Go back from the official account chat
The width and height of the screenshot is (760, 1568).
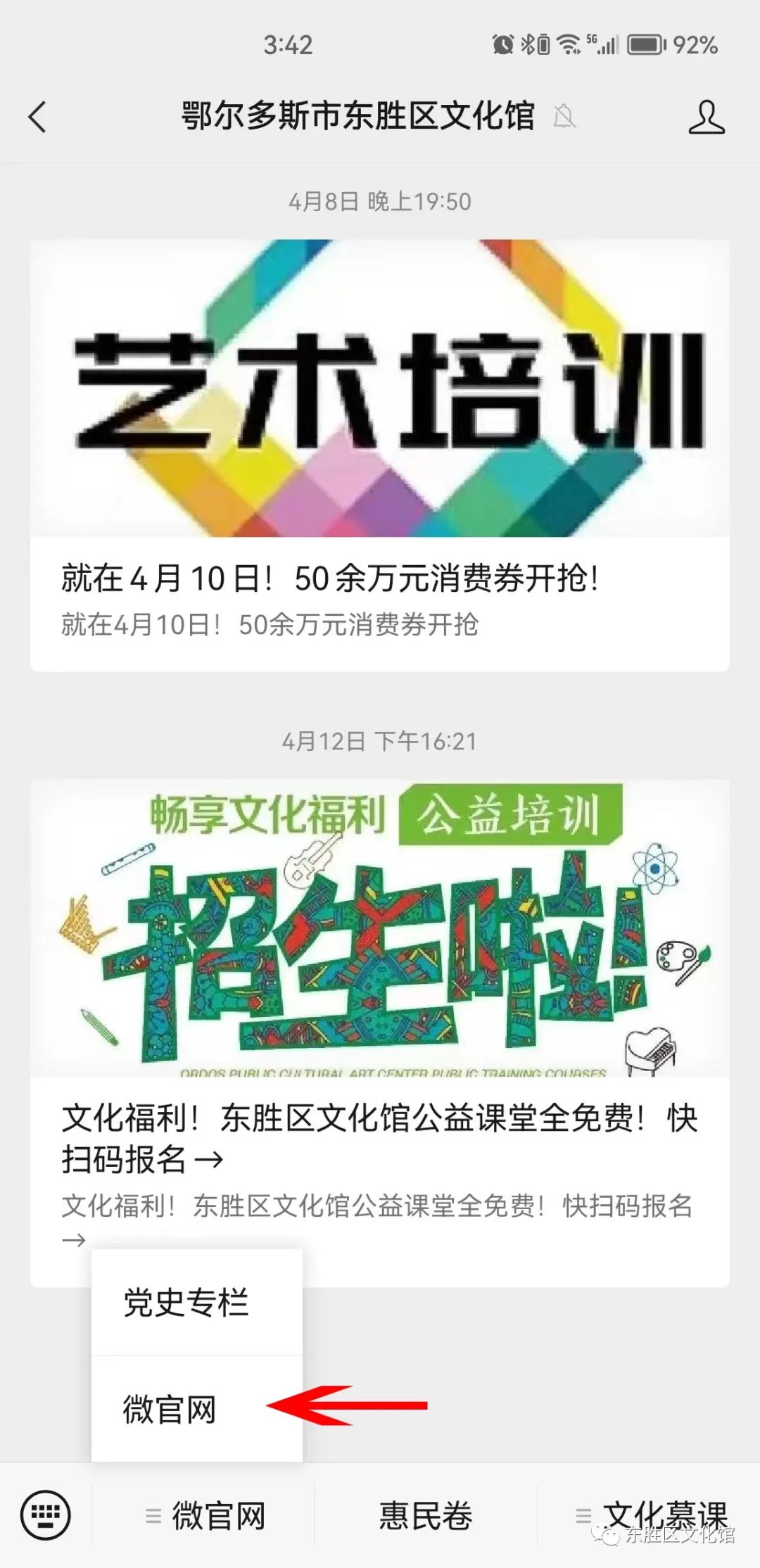point(38,117)
